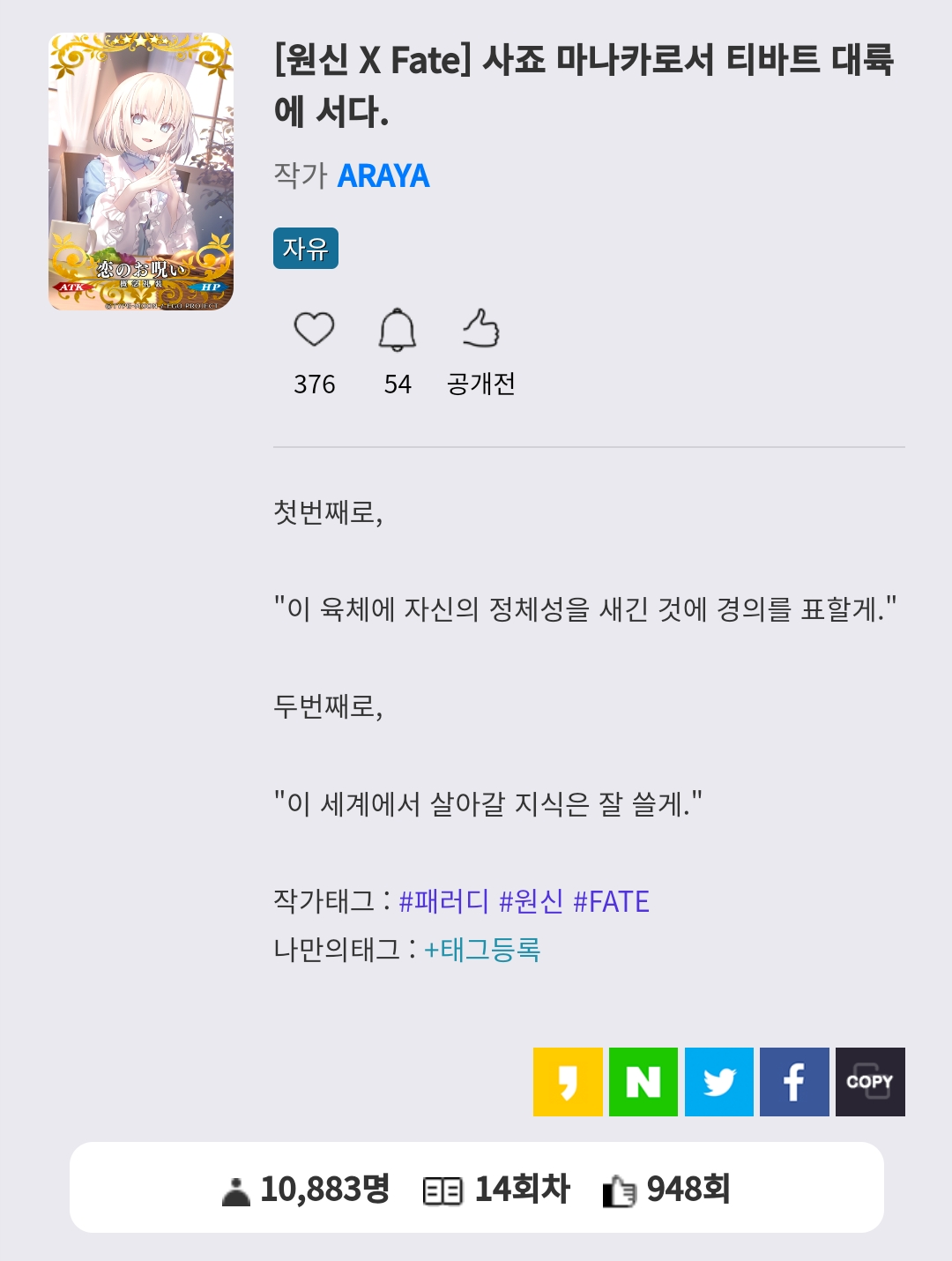The height and width of the screenshot is (1261, 952).
Task: Open the #패러디 tag
Action: tap(443, 901)
